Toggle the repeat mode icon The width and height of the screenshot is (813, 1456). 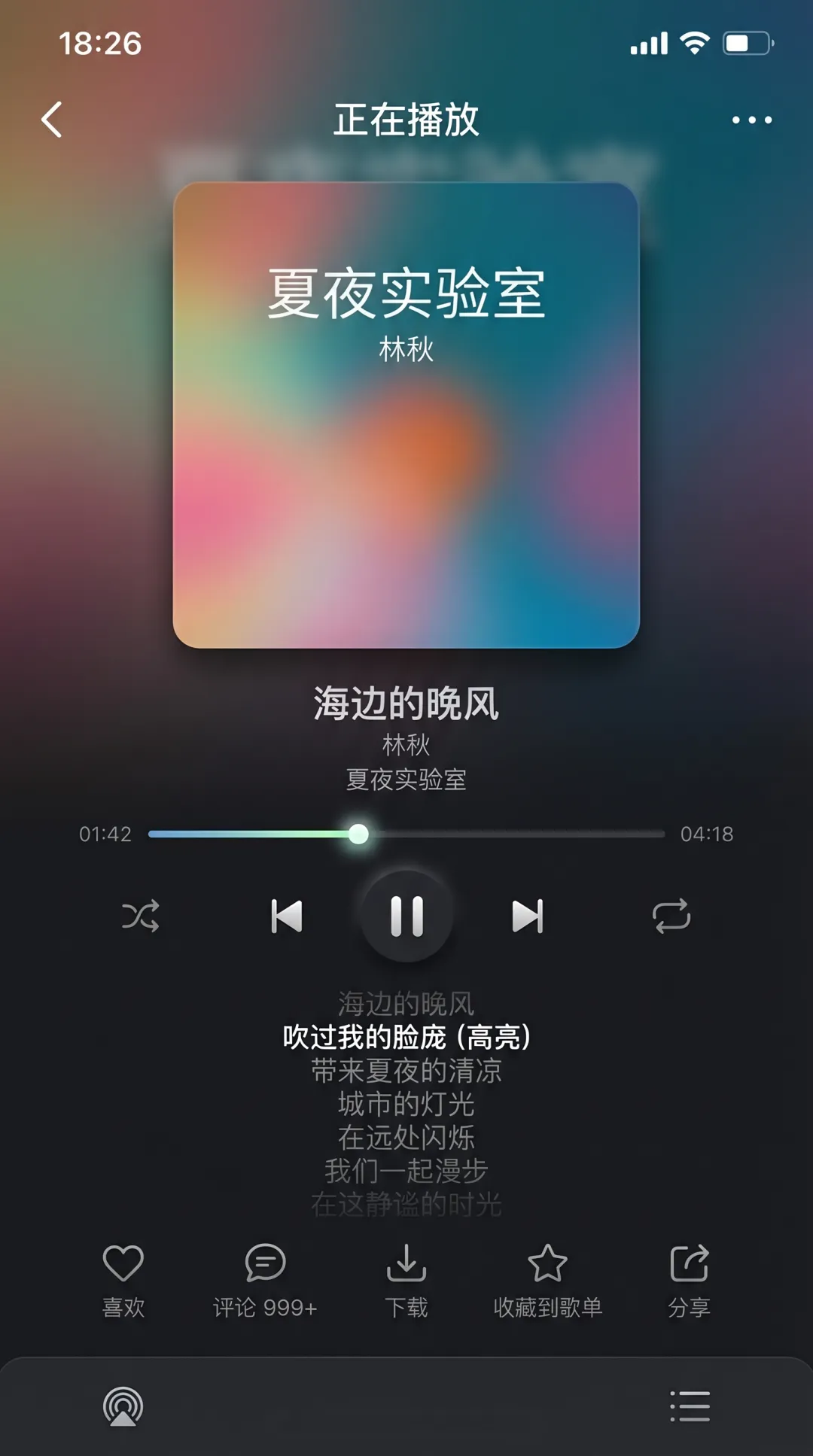[672, 916]
